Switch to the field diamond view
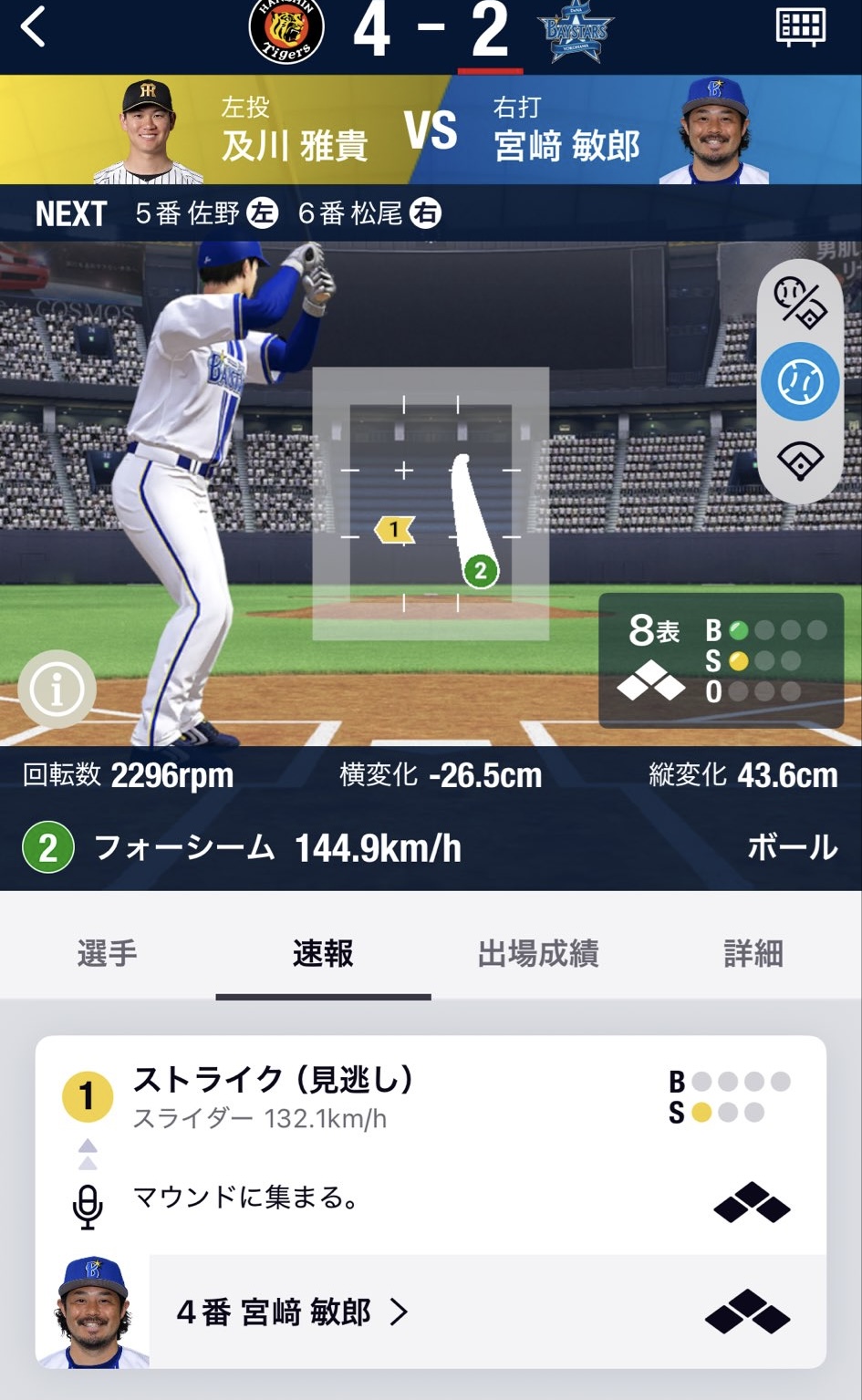862x1400 pixels. (800, 461)
